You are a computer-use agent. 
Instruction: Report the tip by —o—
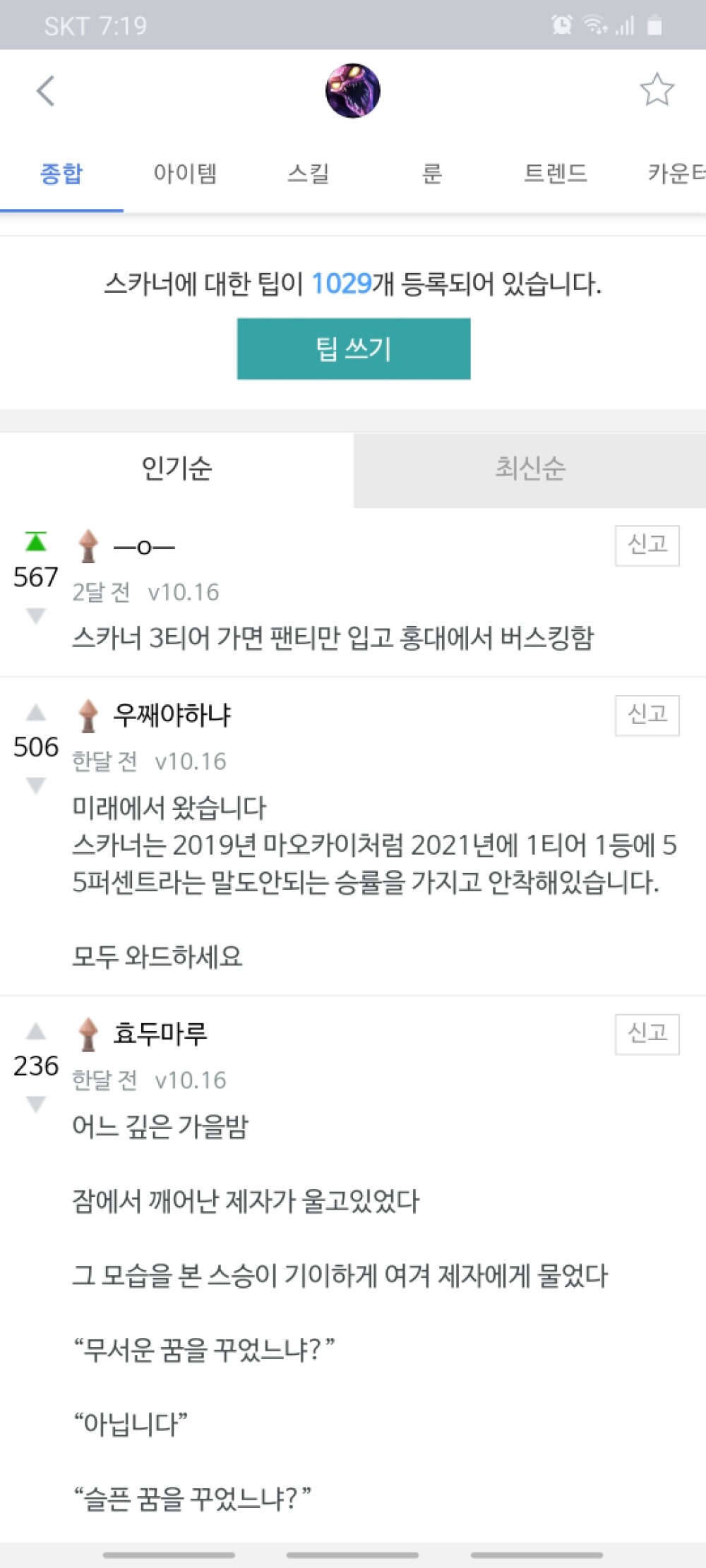coord(647,545)
